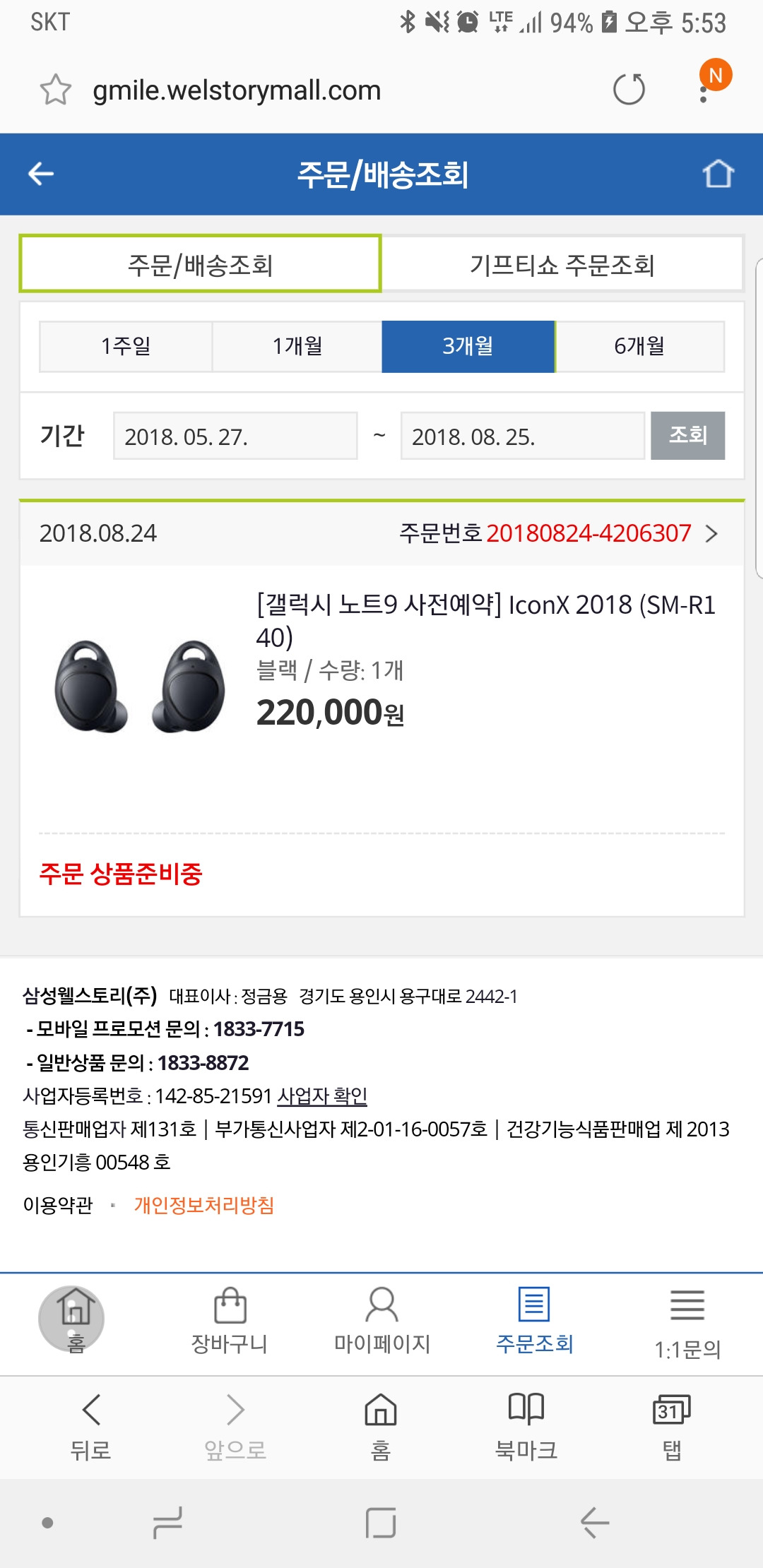Open the end date field 2018. 08. 25.
Image resolution: width=763 pixels, height=1568 pixels.
point(523,436)
